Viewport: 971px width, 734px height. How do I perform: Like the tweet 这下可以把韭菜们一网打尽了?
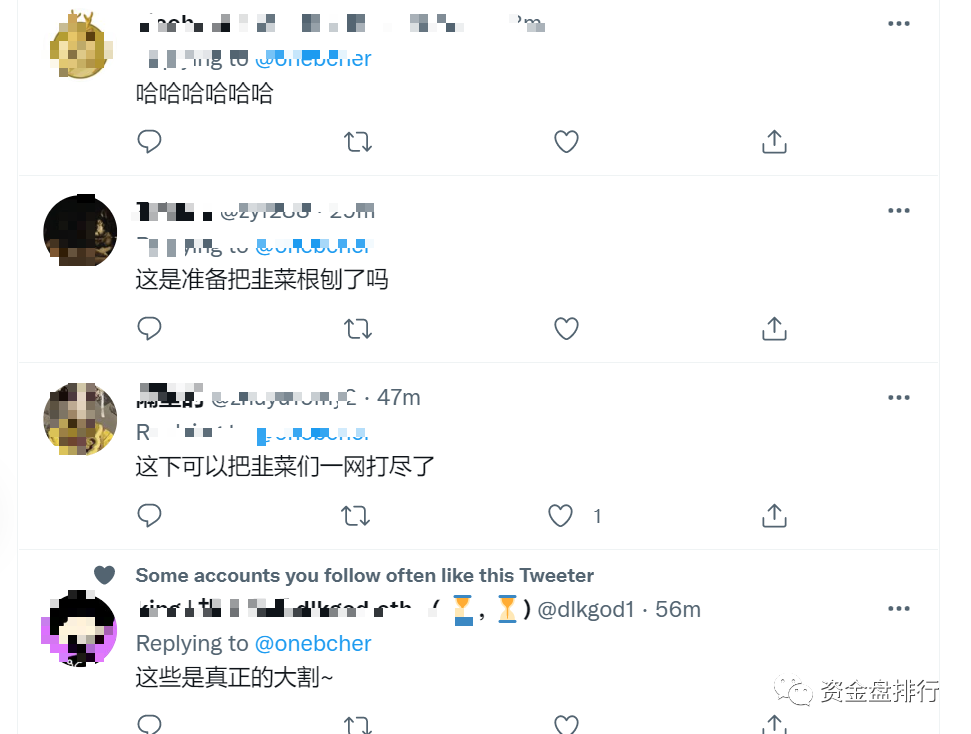[x=561, y=515]
